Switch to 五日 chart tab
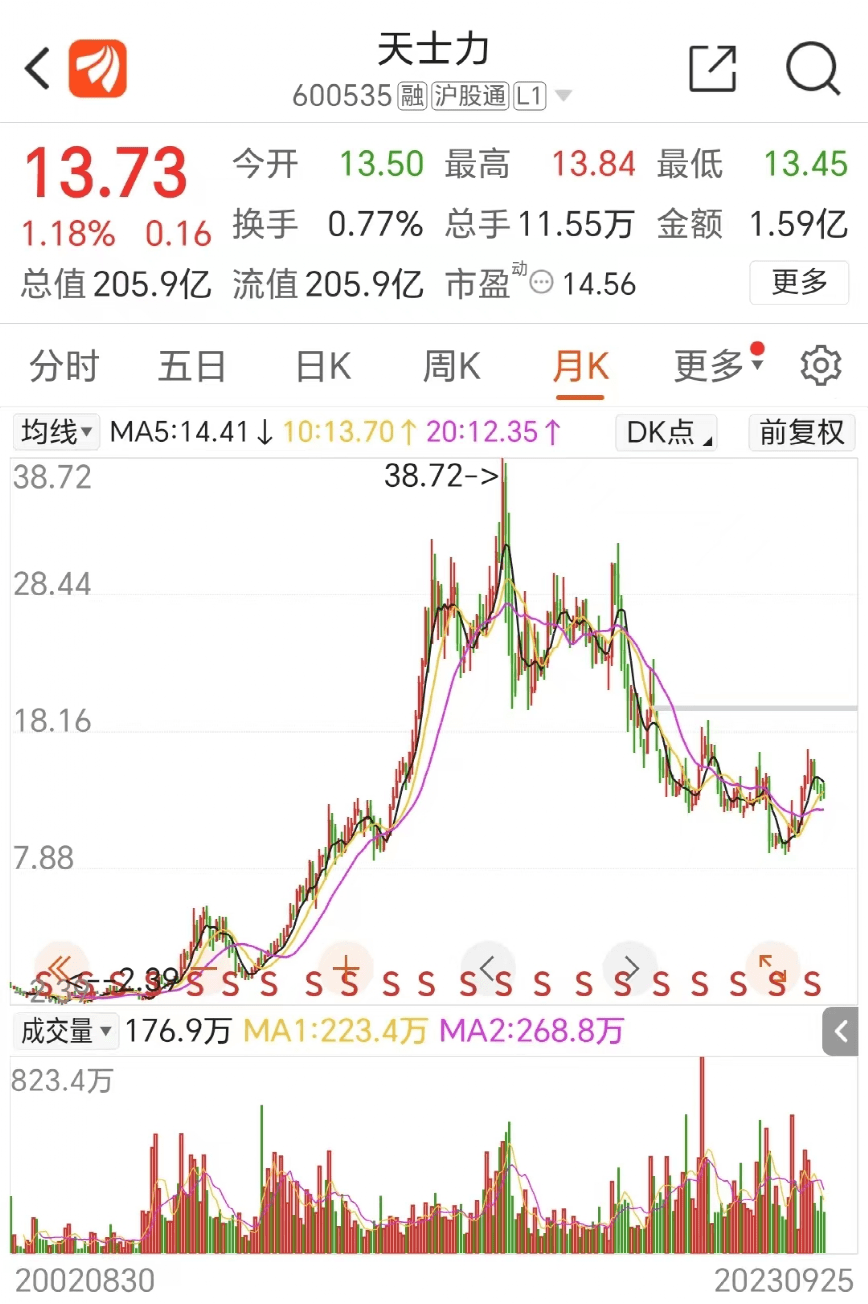Viewport: 868px width, 1304px height. [192, 367]
